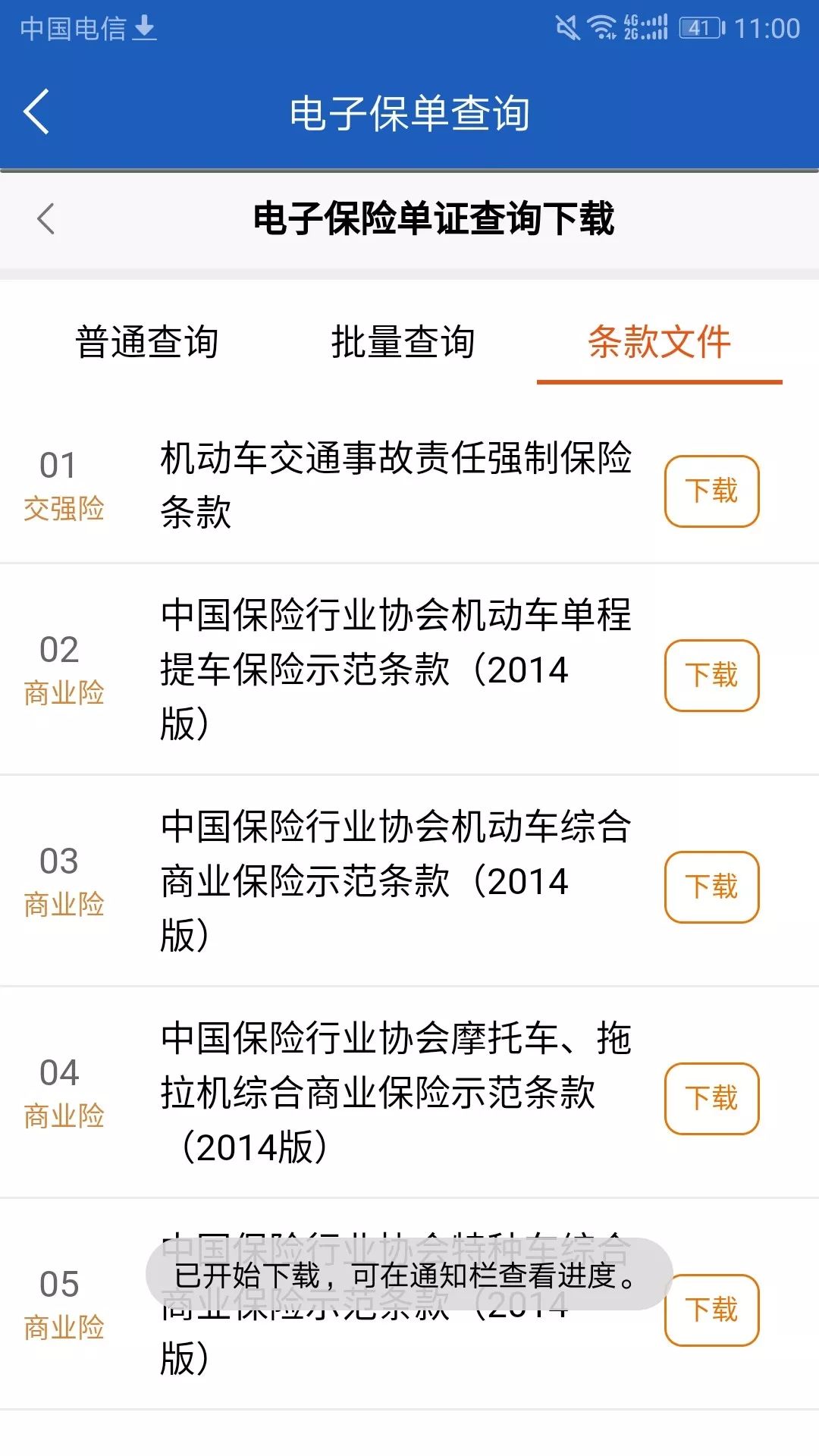Tap back arrow beside 电子保险单证查询下载
819x1456 pixels.
click(x=46, y=219)
